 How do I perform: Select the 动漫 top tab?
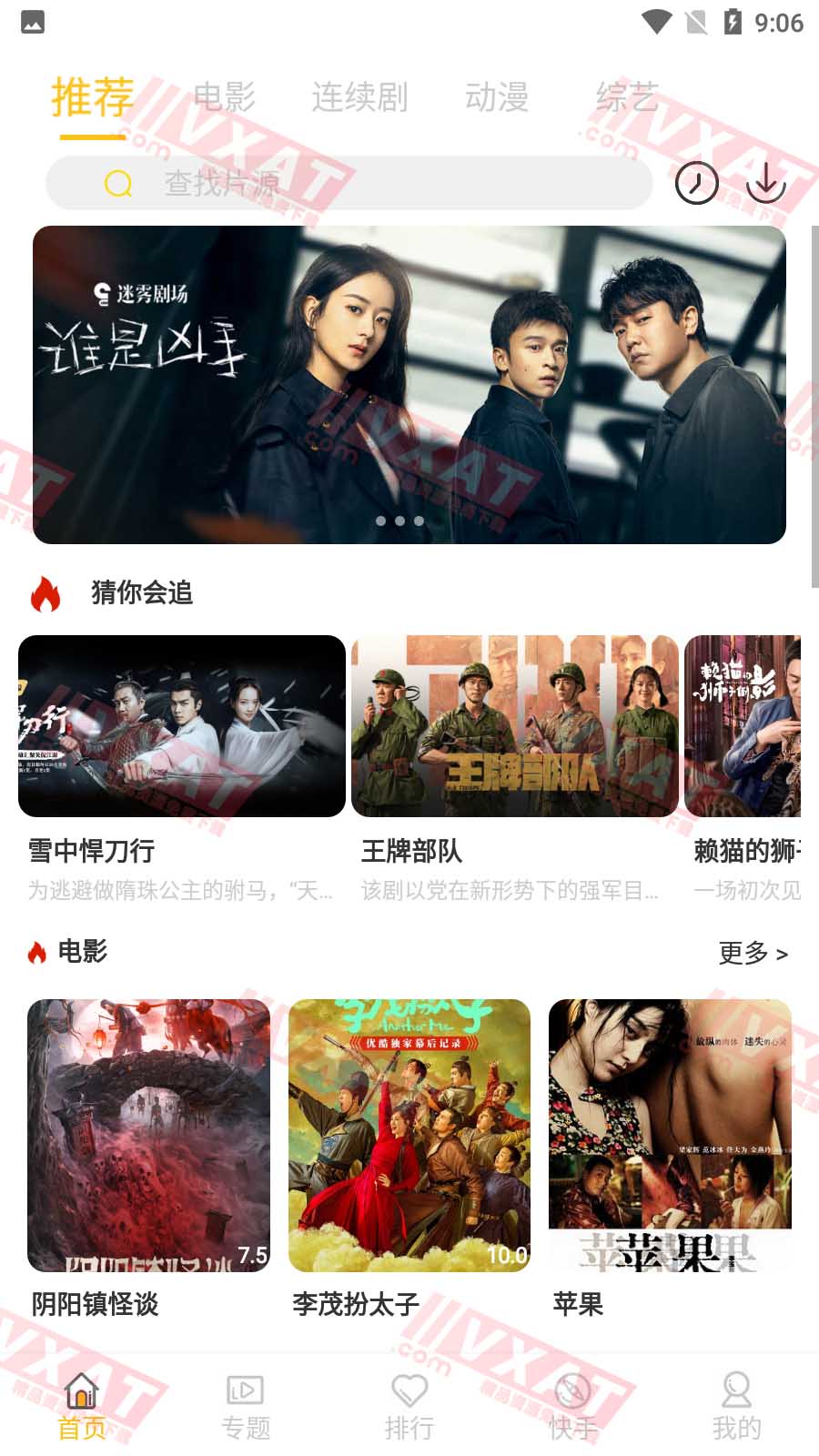pos(497,96)
